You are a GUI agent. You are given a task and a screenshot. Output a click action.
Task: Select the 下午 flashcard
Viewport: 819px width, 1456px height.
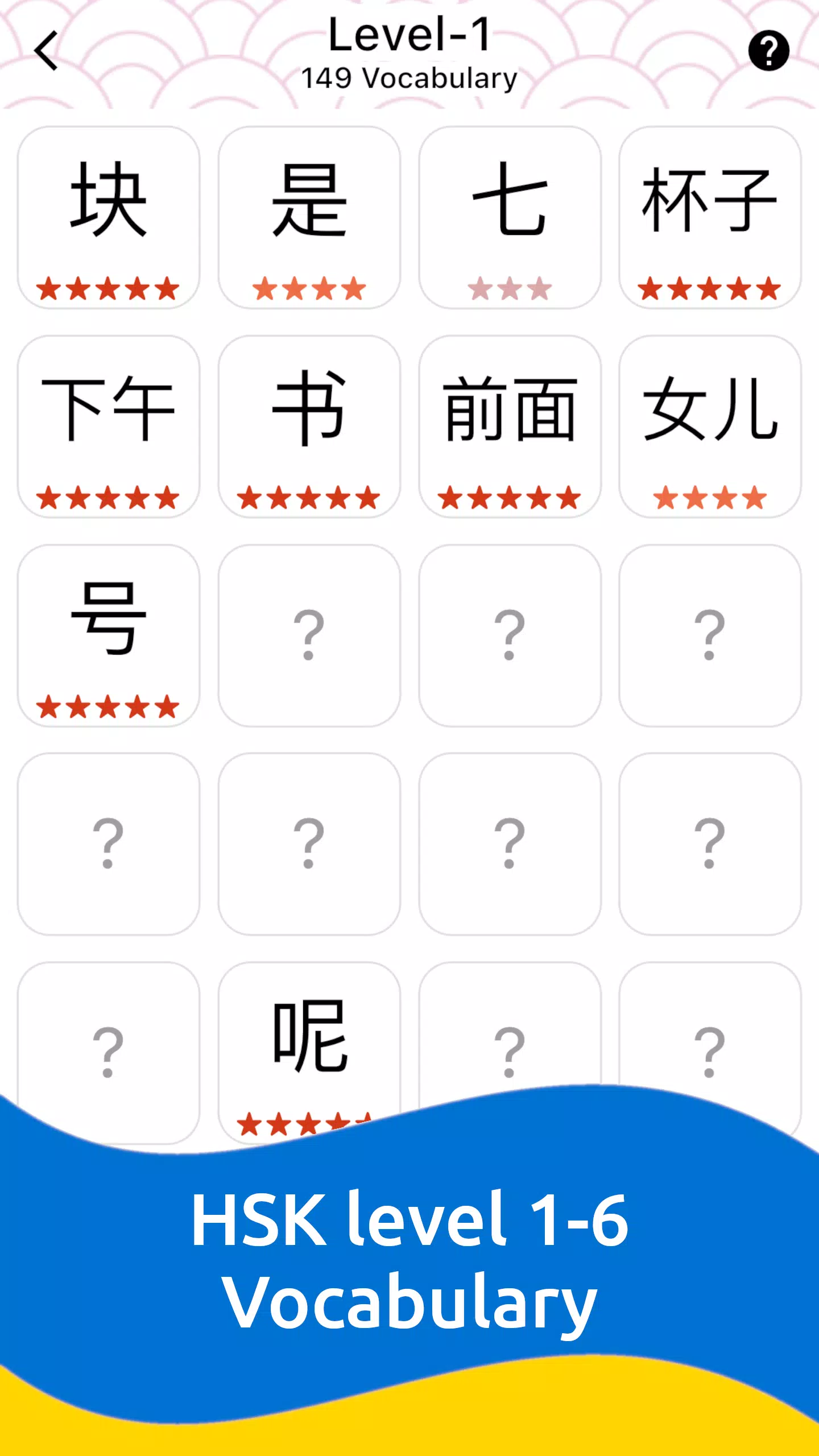click(109, 427)
